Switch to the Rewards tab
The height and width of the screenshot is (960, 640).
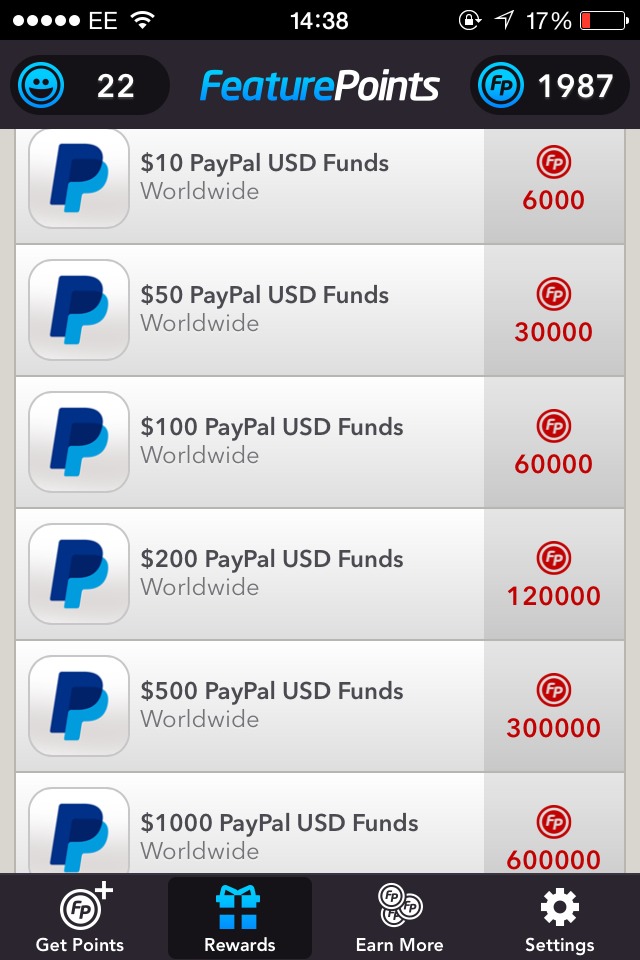pyautogui.click(x=240, y=918)
